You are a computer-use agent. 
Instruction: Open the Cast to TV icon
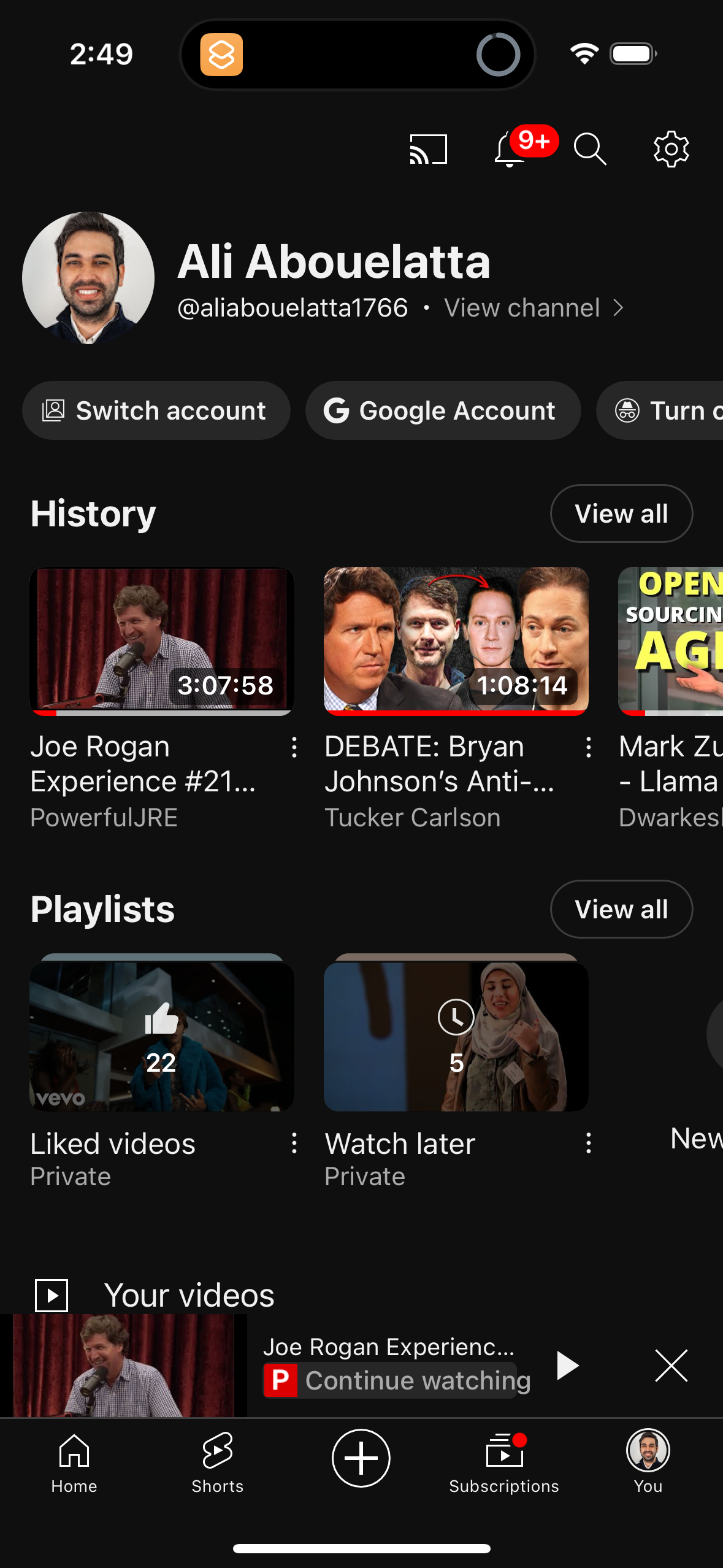click(427, 149)
